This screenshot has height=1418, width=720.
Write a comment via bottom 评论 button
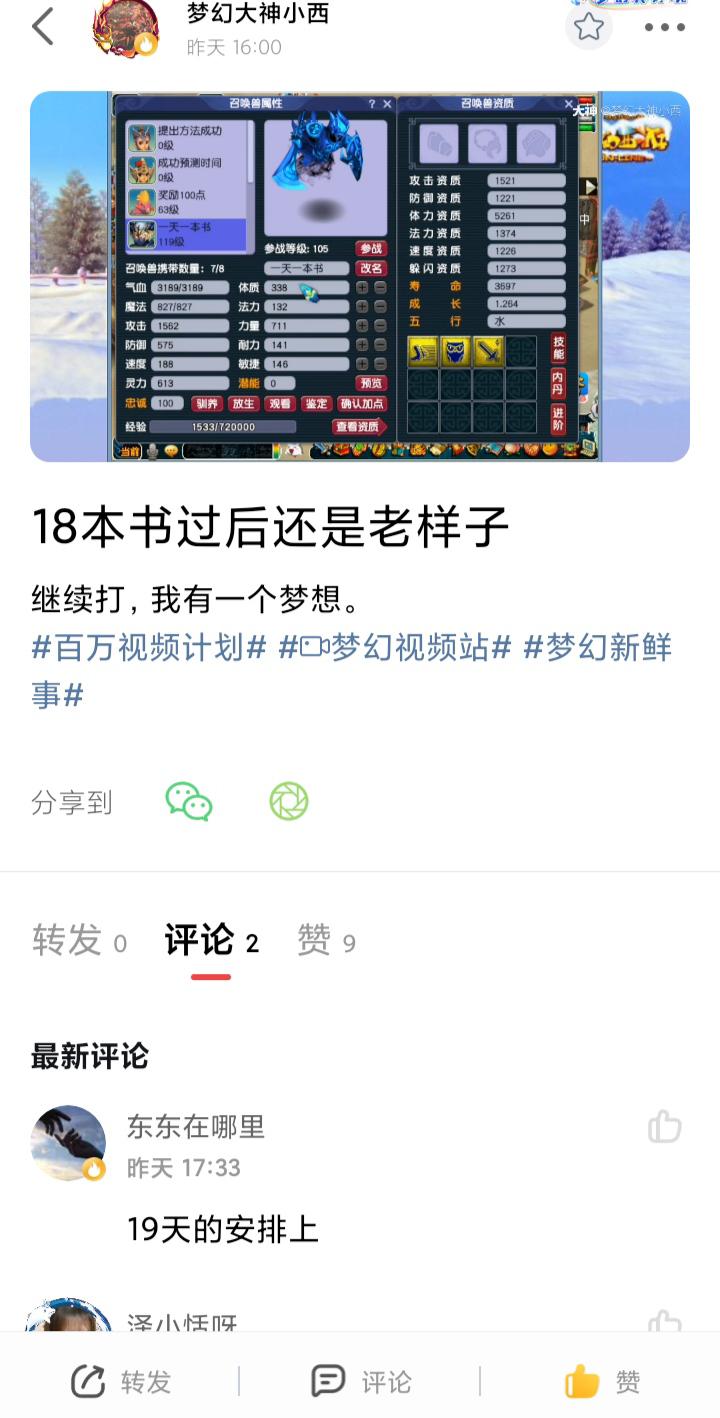[x=360, y=1382]
